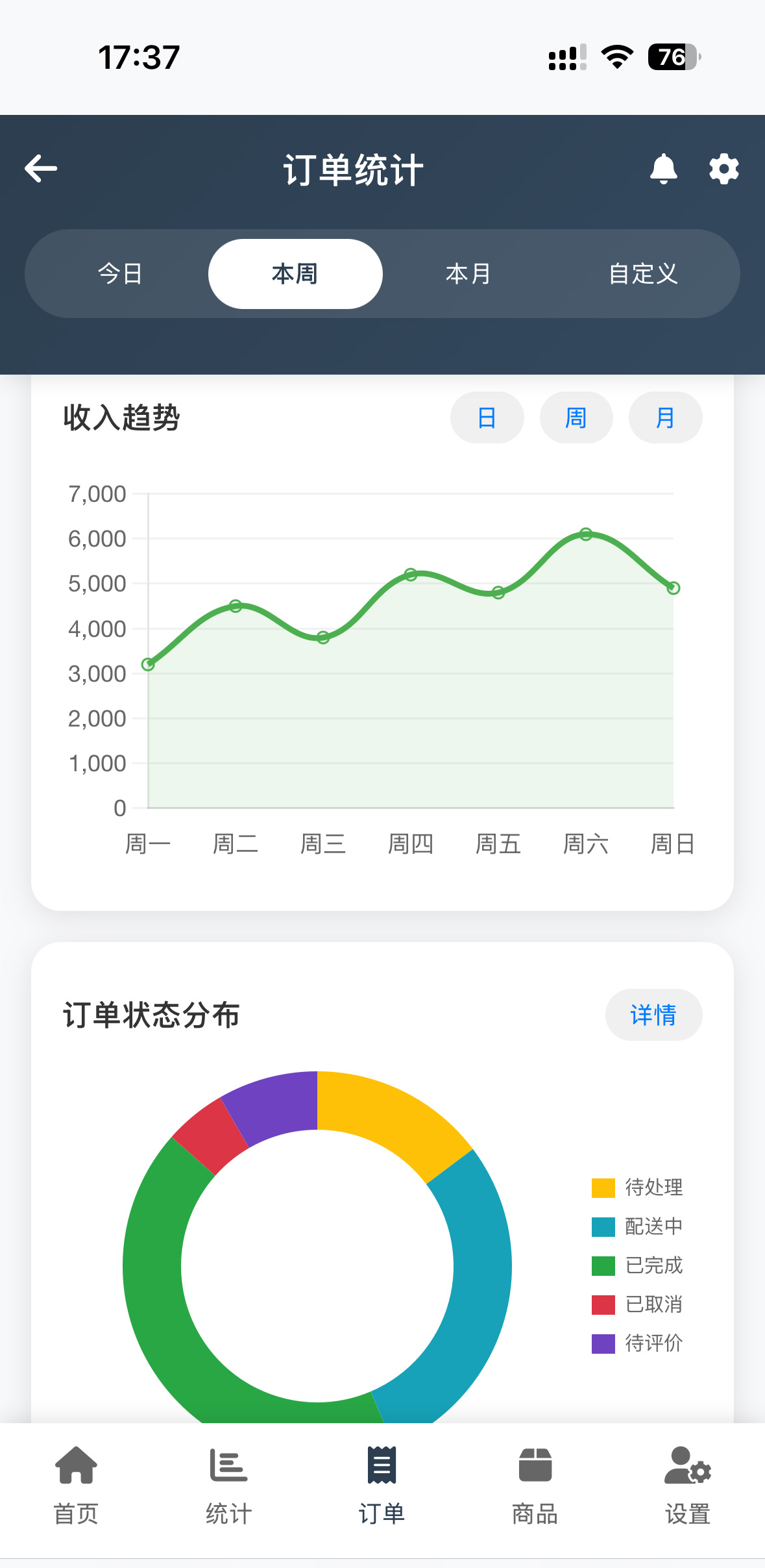Viewport: 765px width, 1568px height.
Task: Show income trend by 月
Action: point(665,417)
